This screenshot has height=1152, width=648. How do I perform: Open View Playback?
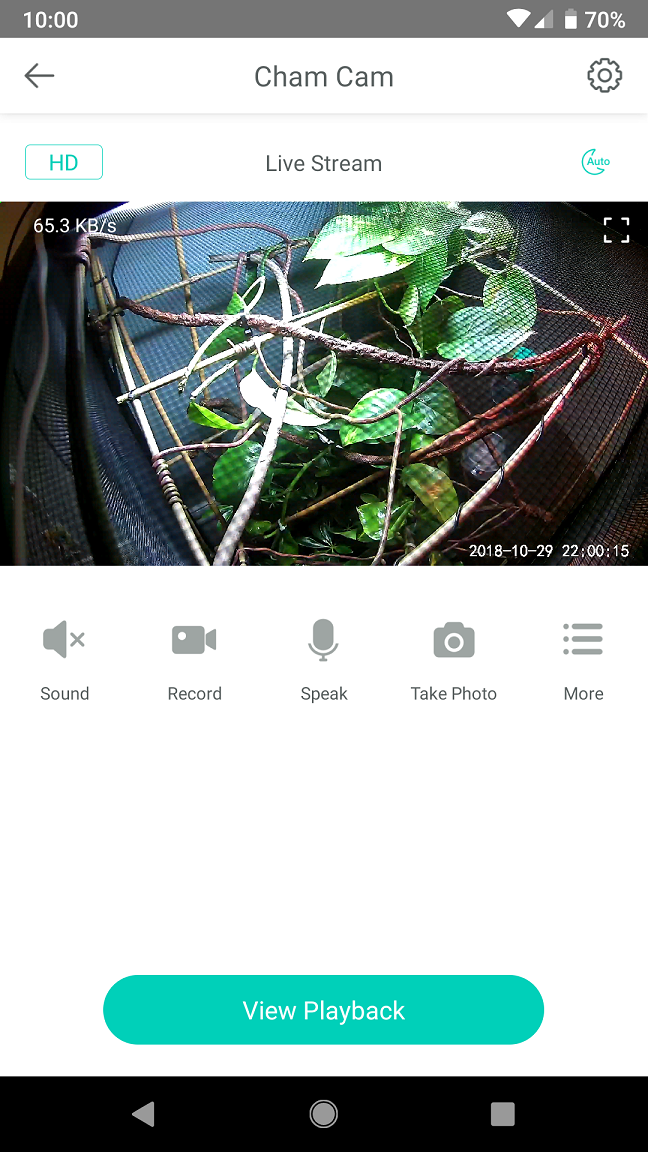click(x=323, y=1010)
